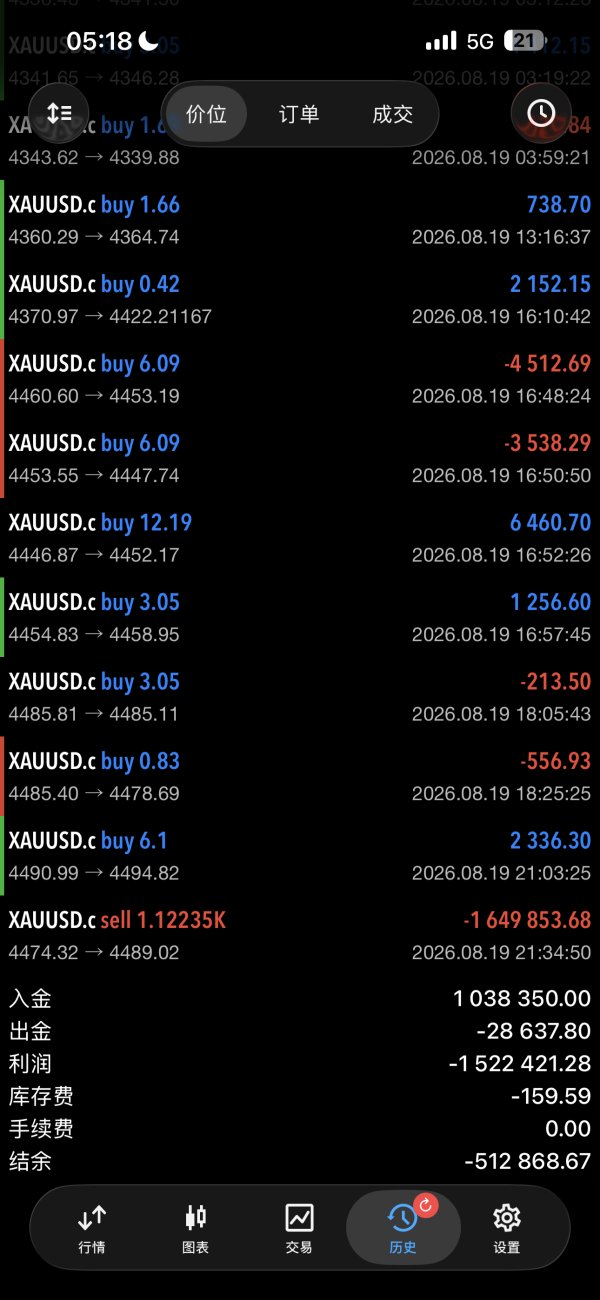Open the sell 1.12235K trade

[300, 935]
